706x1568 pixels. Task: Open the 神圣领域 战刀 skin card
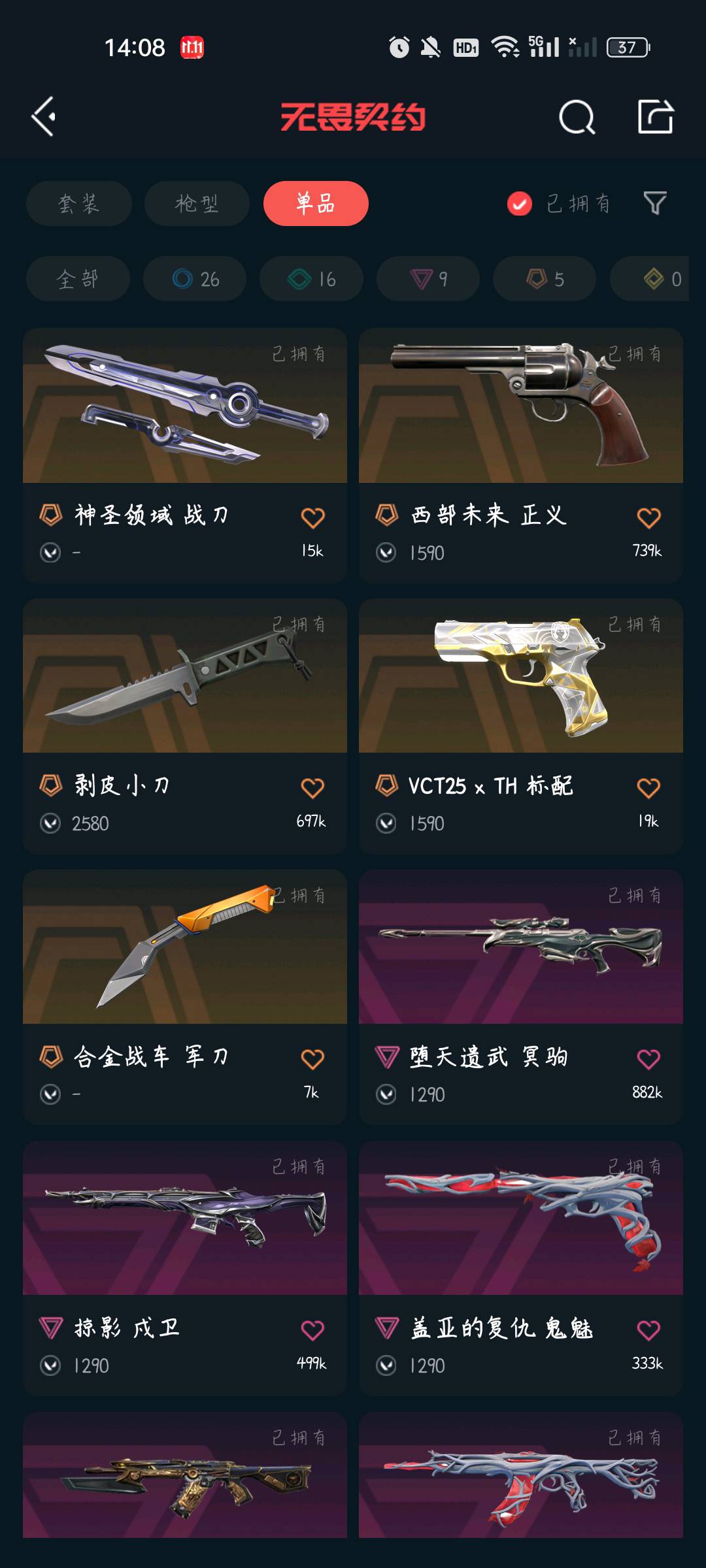point(185,455)
